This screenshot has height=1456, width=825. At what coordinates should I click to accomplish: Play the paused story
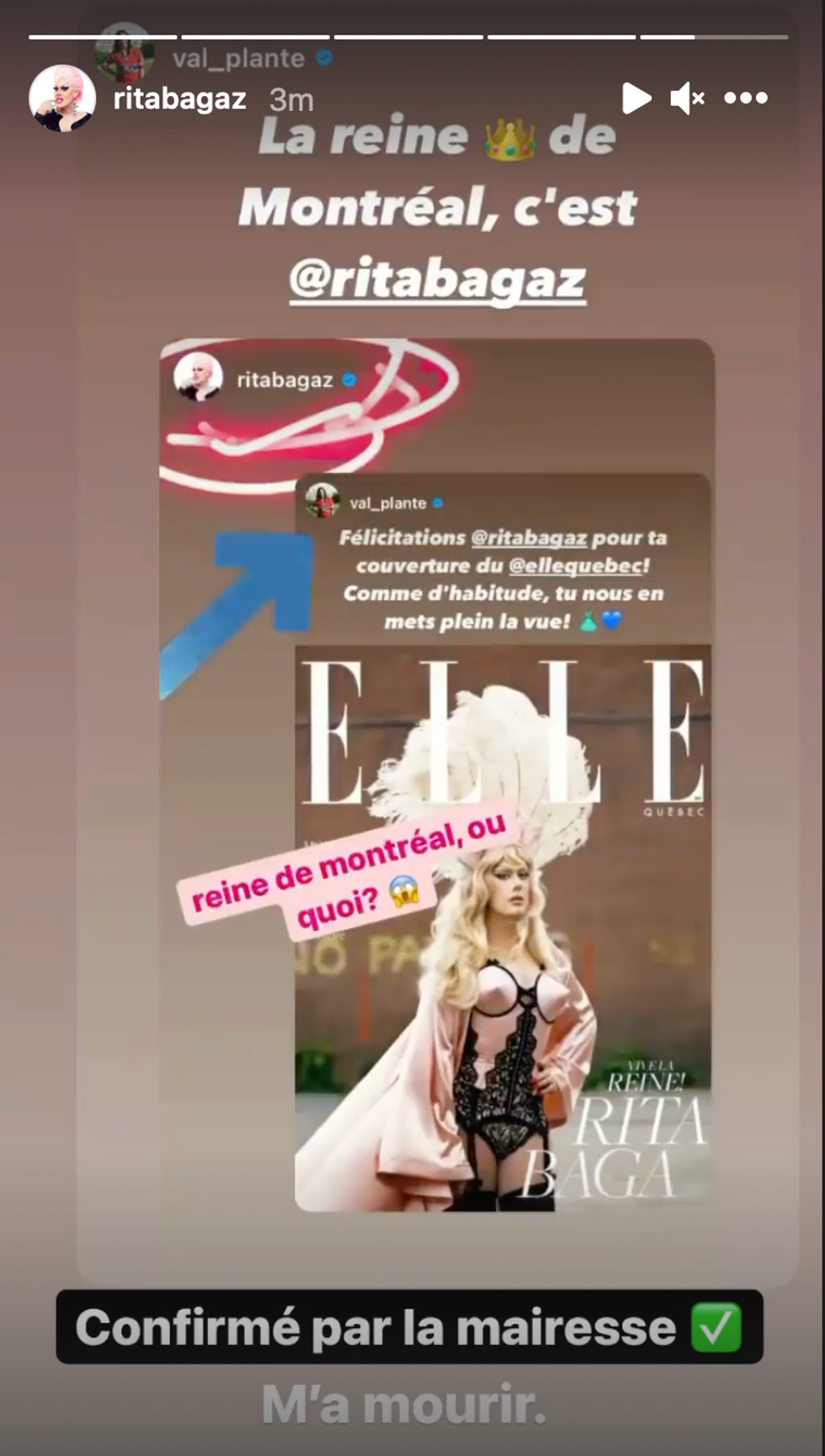(636, 98)
